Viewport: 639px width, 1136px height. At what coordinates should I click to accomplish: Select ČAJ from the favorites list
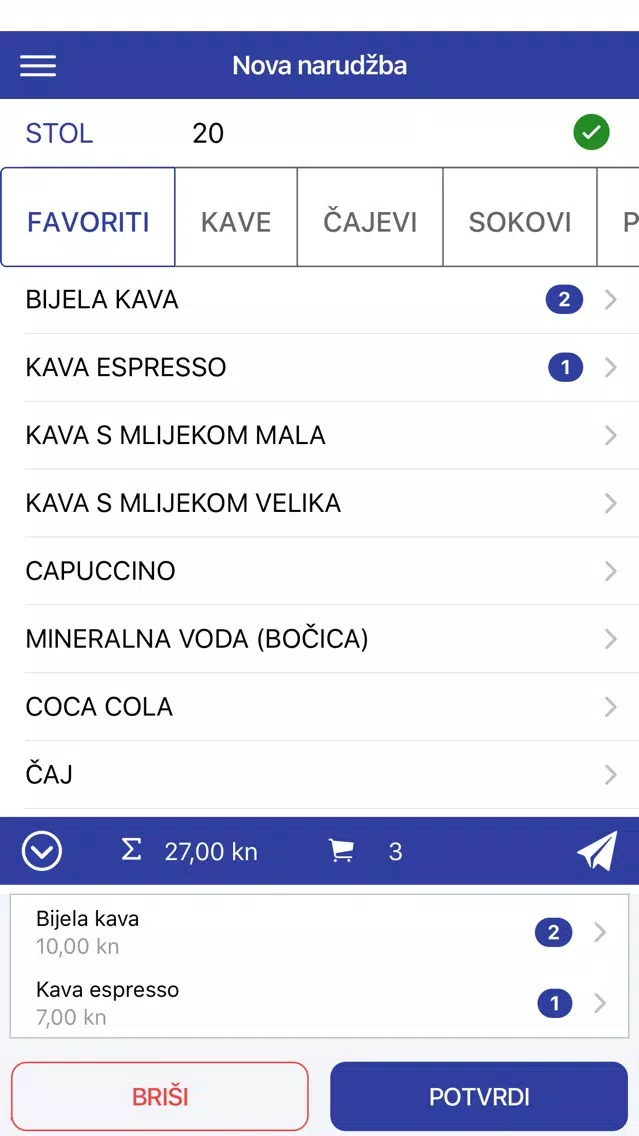click(x=320, y=775)
